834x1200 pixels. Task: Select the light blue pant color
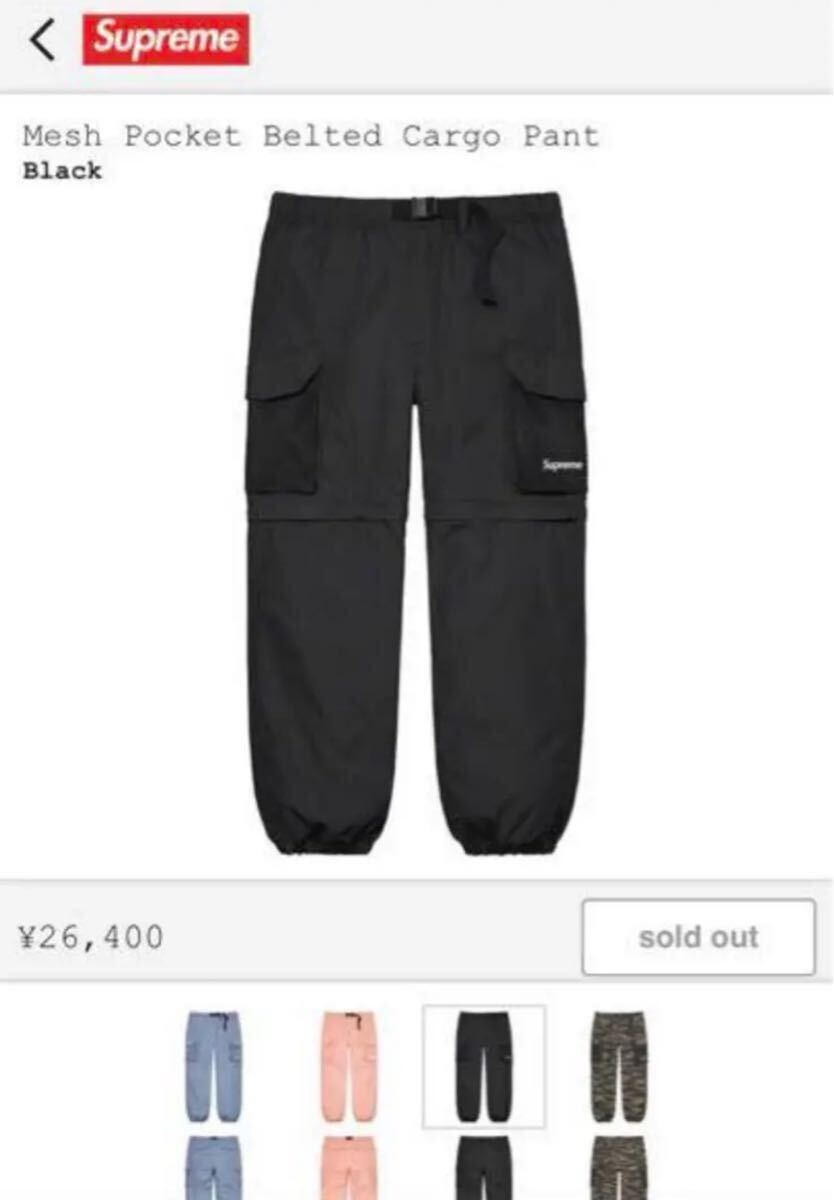(x=213, y=1066)
